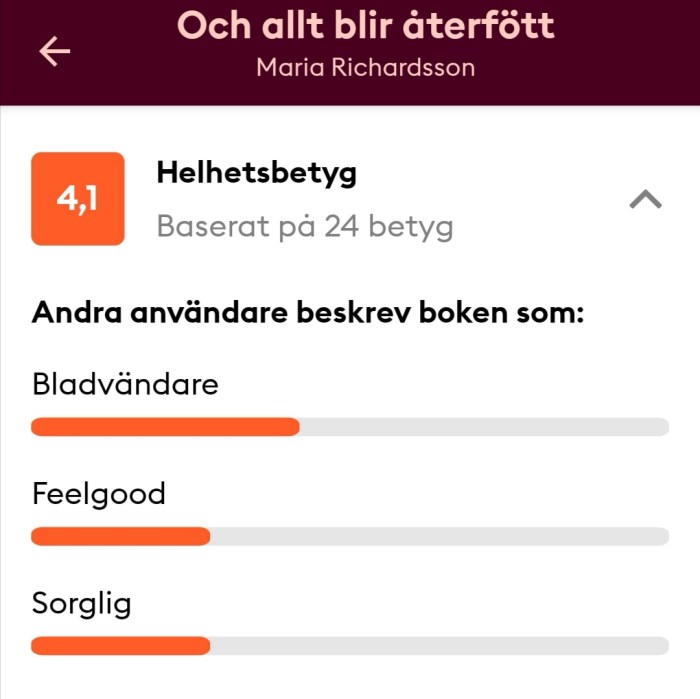Go back using the arrow icon
700x699 pixels.
[x=55, y=52]
